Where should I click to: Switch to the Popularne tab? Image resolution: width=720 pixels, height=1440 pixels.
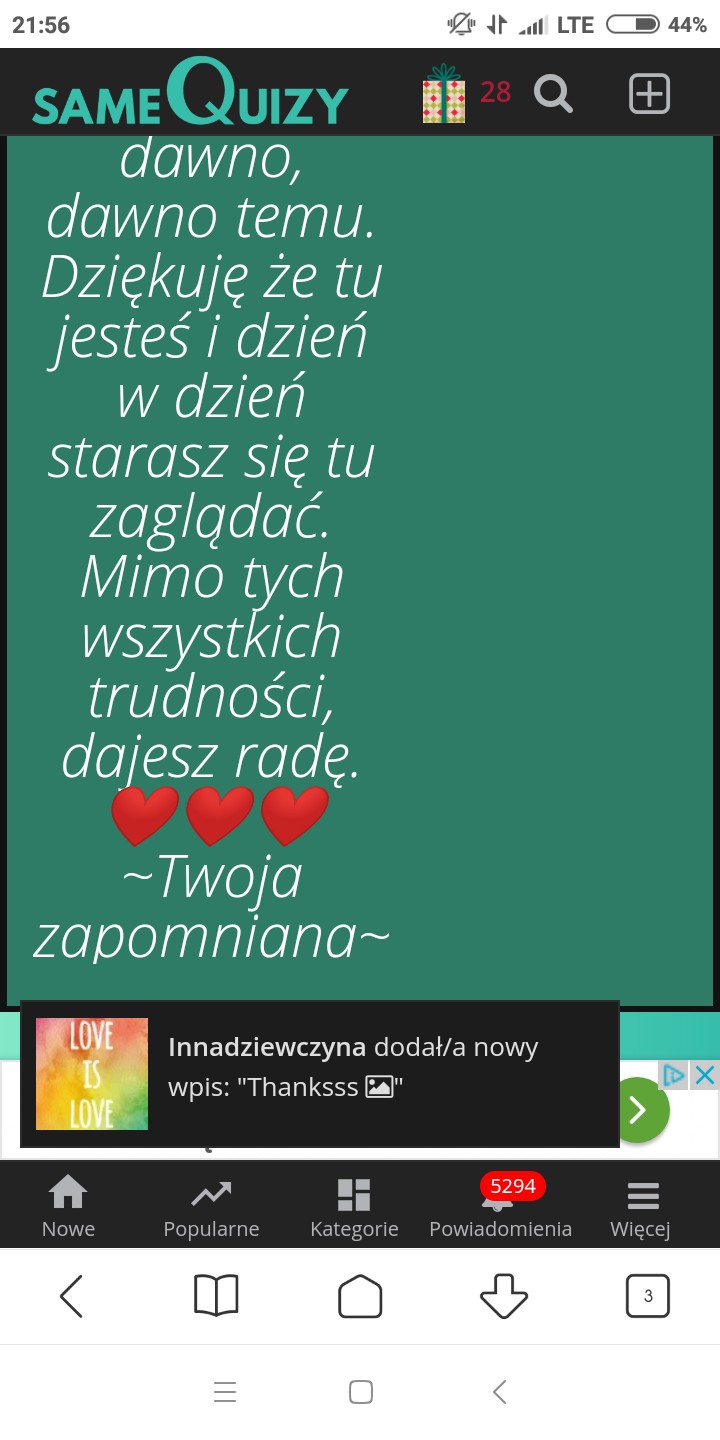click(x=211, y=1207)
